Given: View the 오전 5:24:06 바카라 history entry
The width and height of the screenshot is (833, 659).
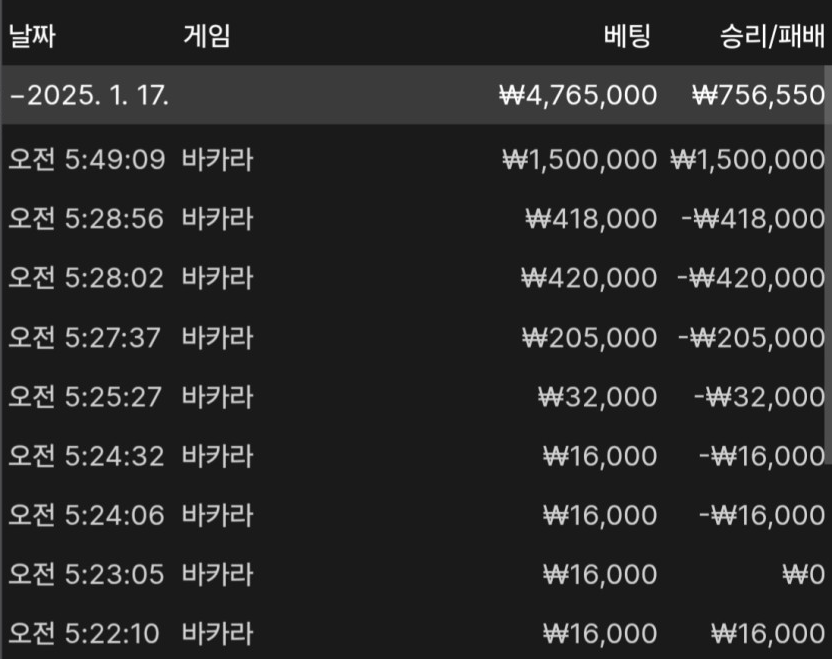Looking at the screenshot, I should pyautogui.click(x=416, y=515).
